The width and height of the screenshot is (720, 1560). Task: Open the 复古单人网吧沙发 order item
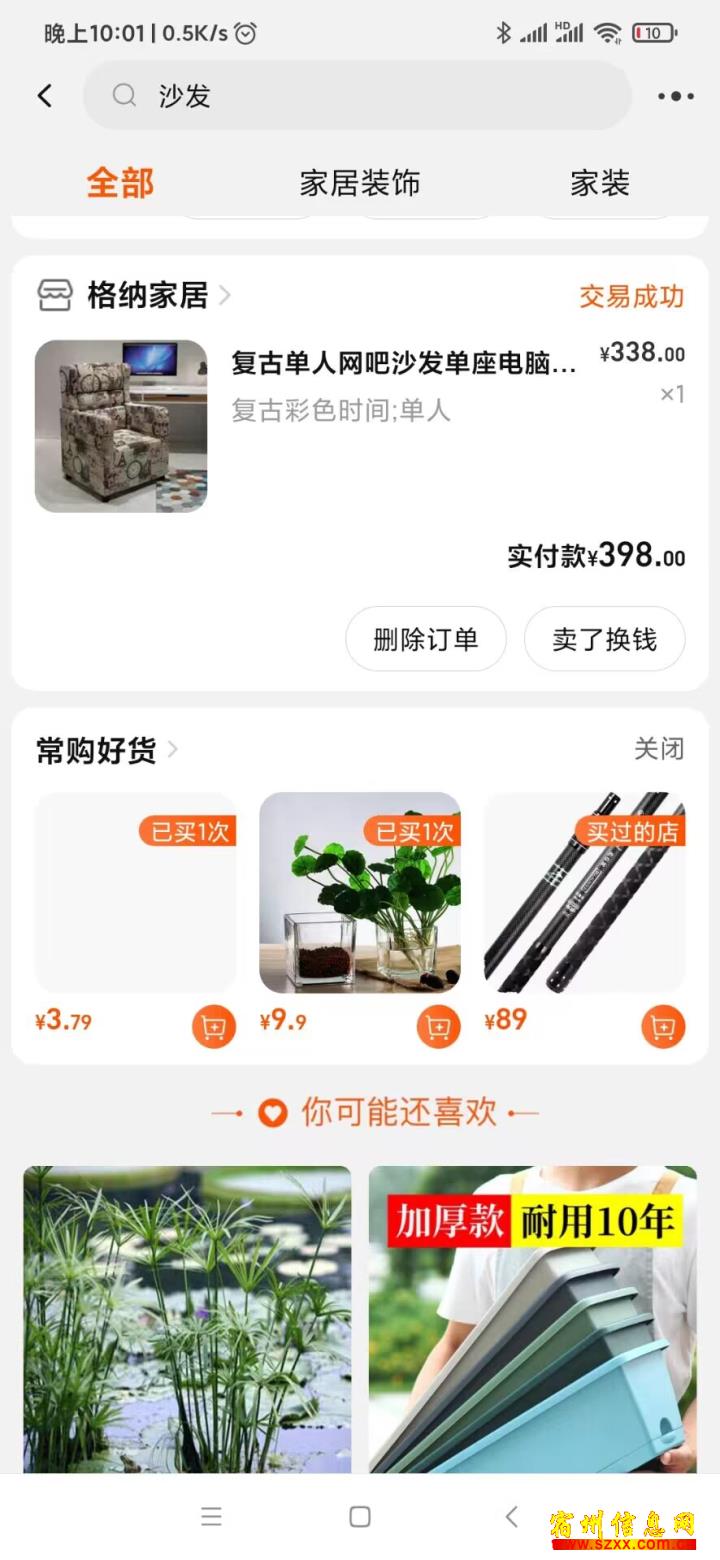360,427
